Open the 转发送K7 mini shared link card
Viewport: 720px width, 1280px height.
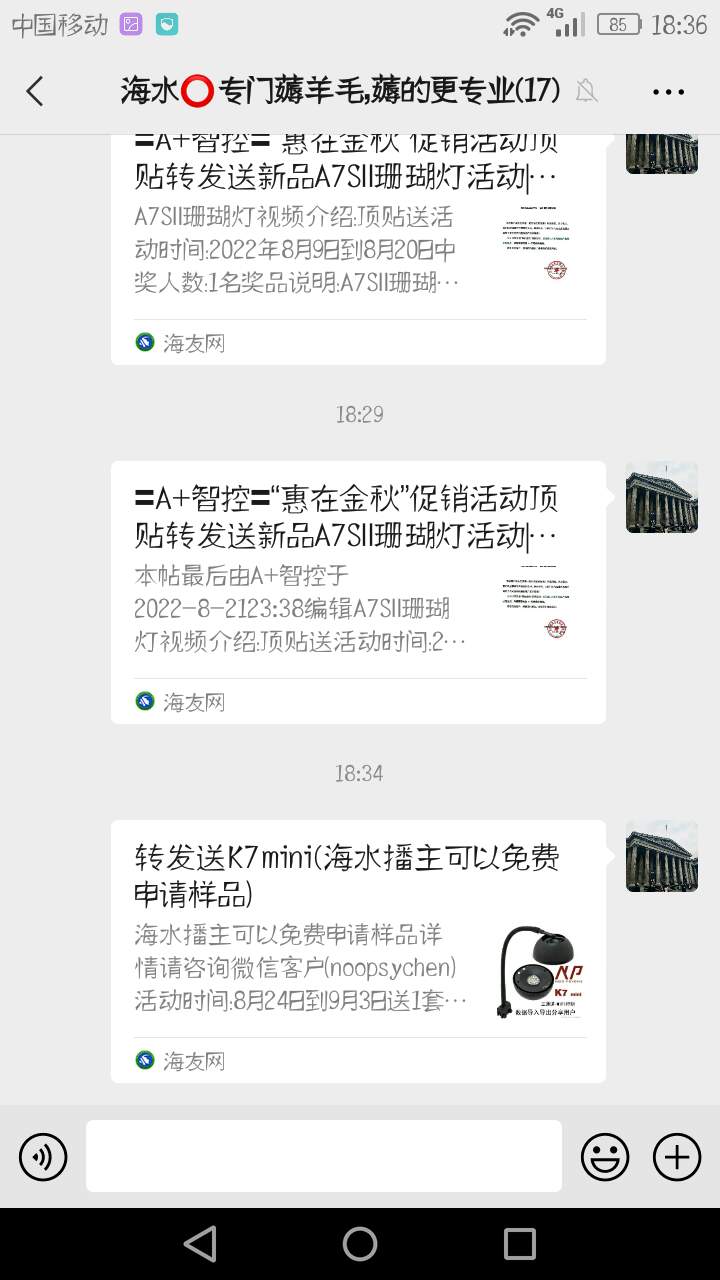(x=358, y=950)
